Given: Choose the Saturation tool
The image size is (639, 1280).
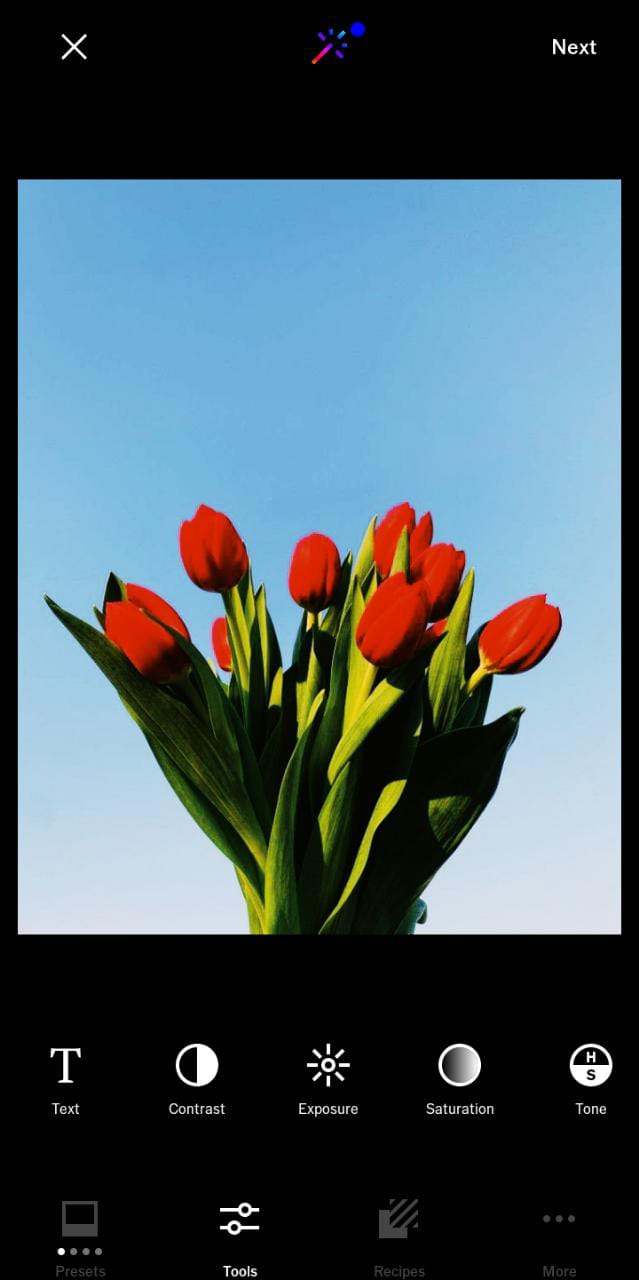Looking at the screenshot, I should [x=460, y=1080].
